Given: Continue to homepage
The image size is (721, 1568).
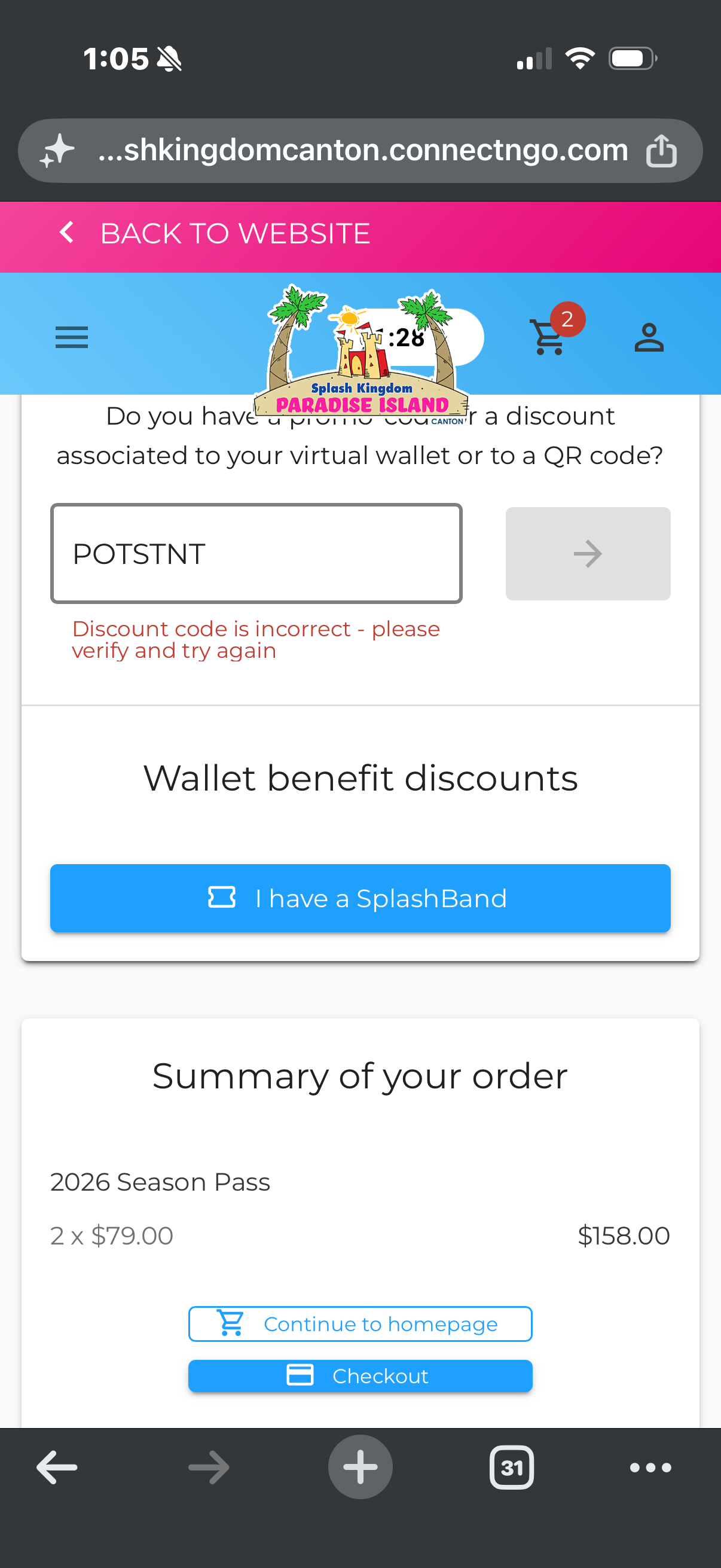Looking at the screenshot, I should (x=360, y=1324).
